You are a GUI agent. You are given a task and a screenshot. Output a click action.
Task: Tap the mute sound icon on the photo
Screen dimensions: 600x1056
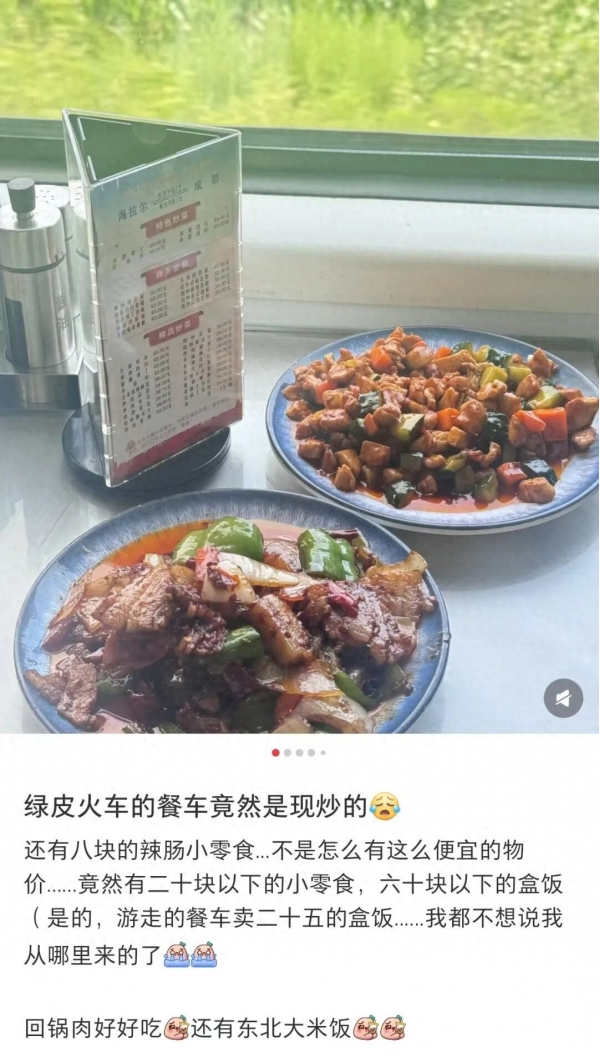563,698
